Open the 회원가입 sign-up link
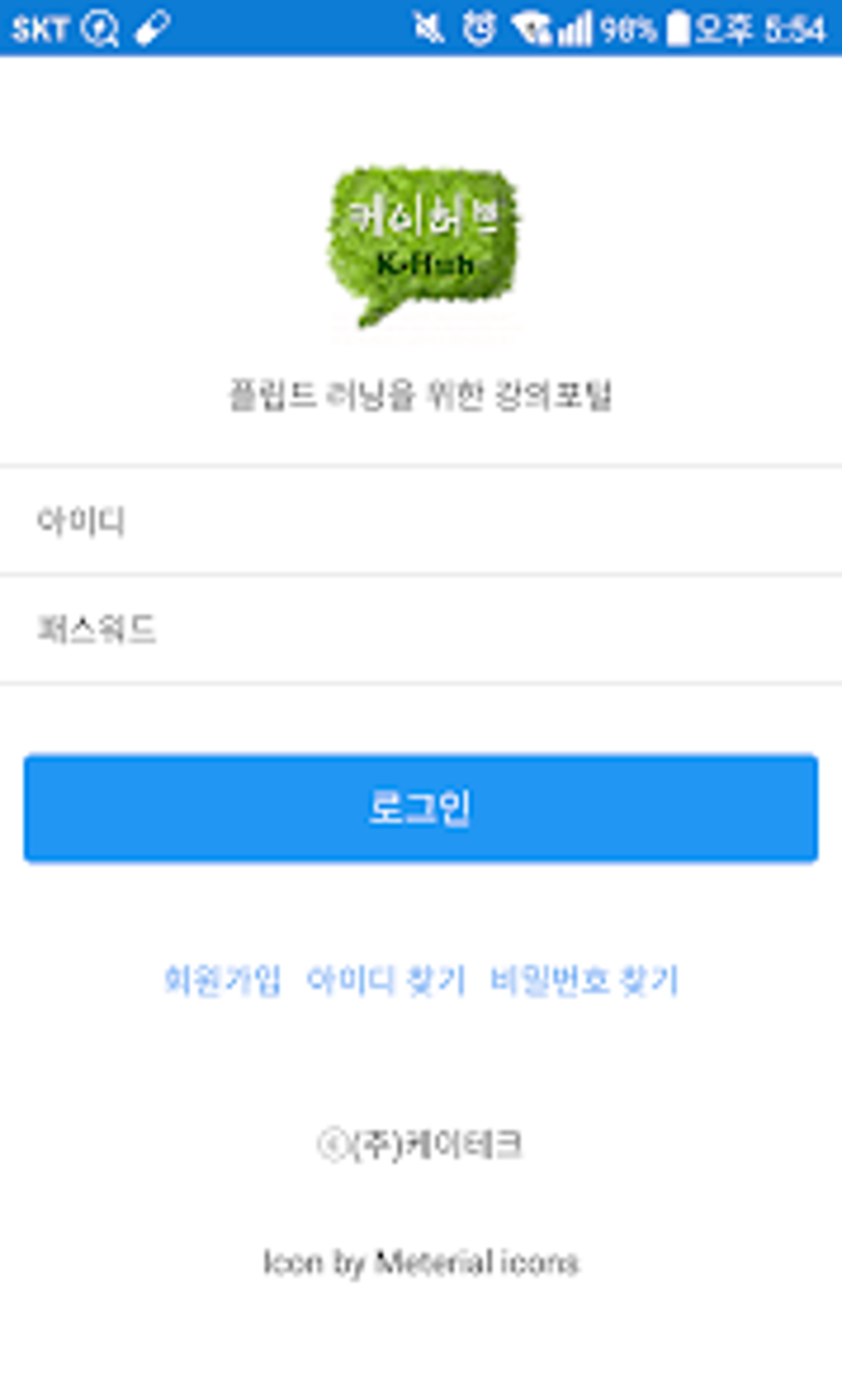This screenshot has width=842, height=1400. (x=223, y=980)
